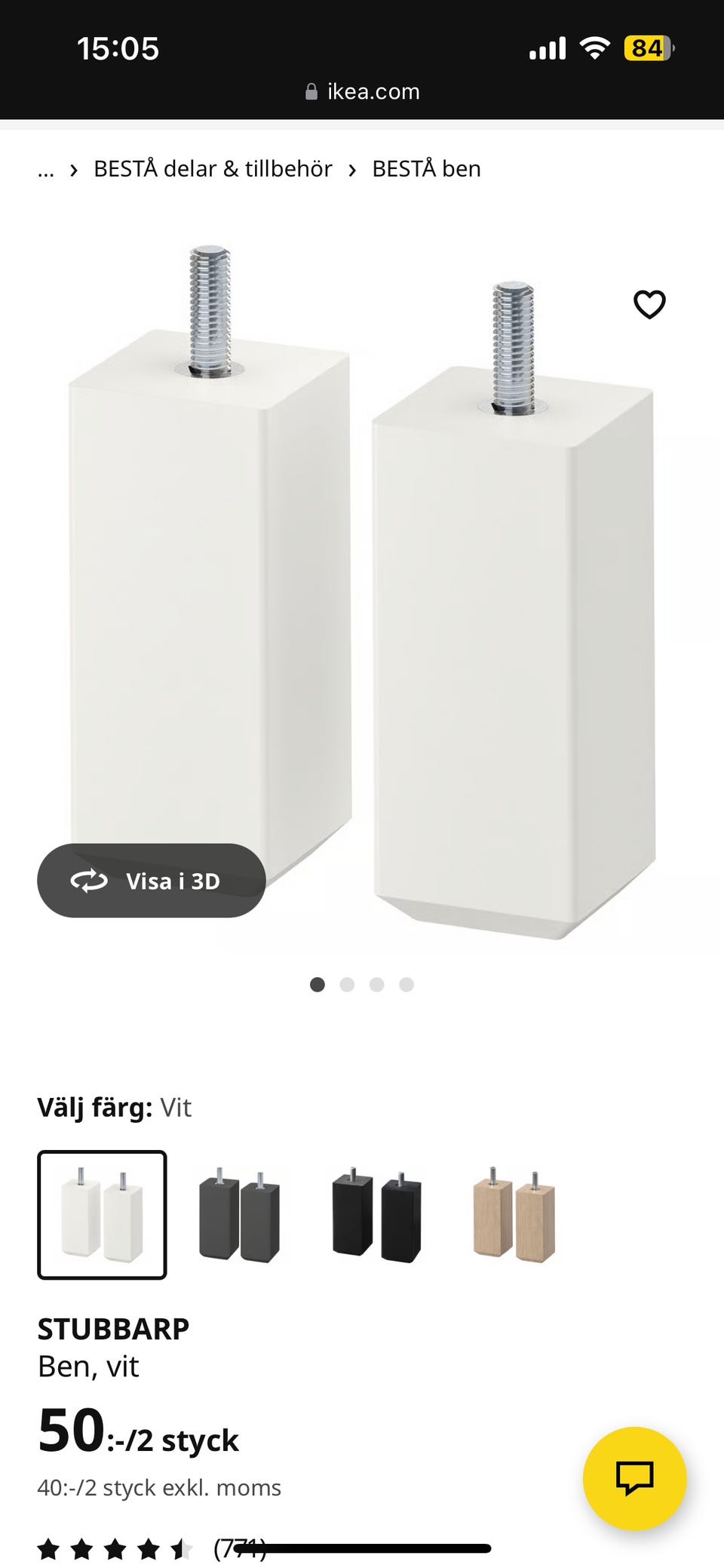The width and height of the screenshot is (724, 1568).
Task: Open the yellow chat support button
Action: pos(634,1478)
